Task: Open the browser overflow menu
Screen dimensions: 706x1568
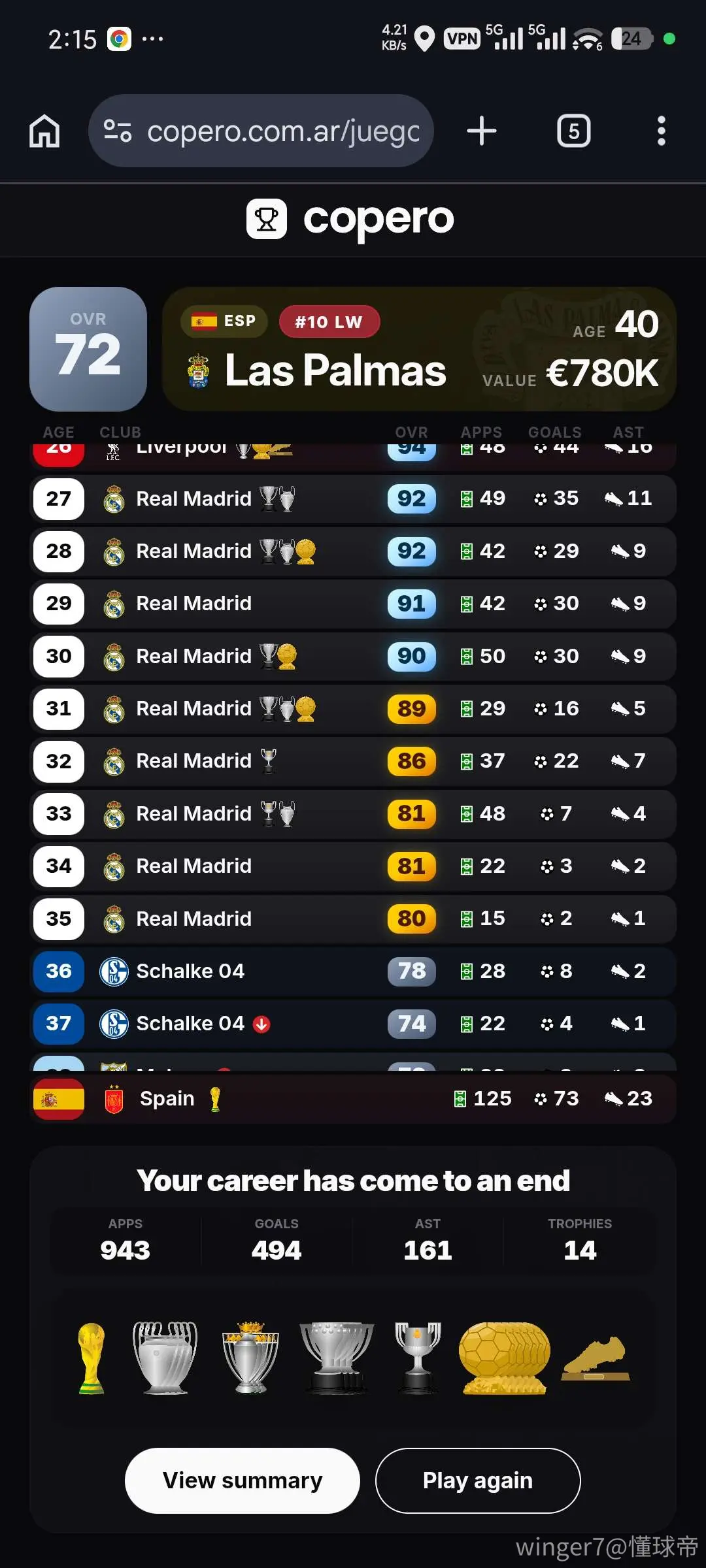Action: (x=662, y=131)
